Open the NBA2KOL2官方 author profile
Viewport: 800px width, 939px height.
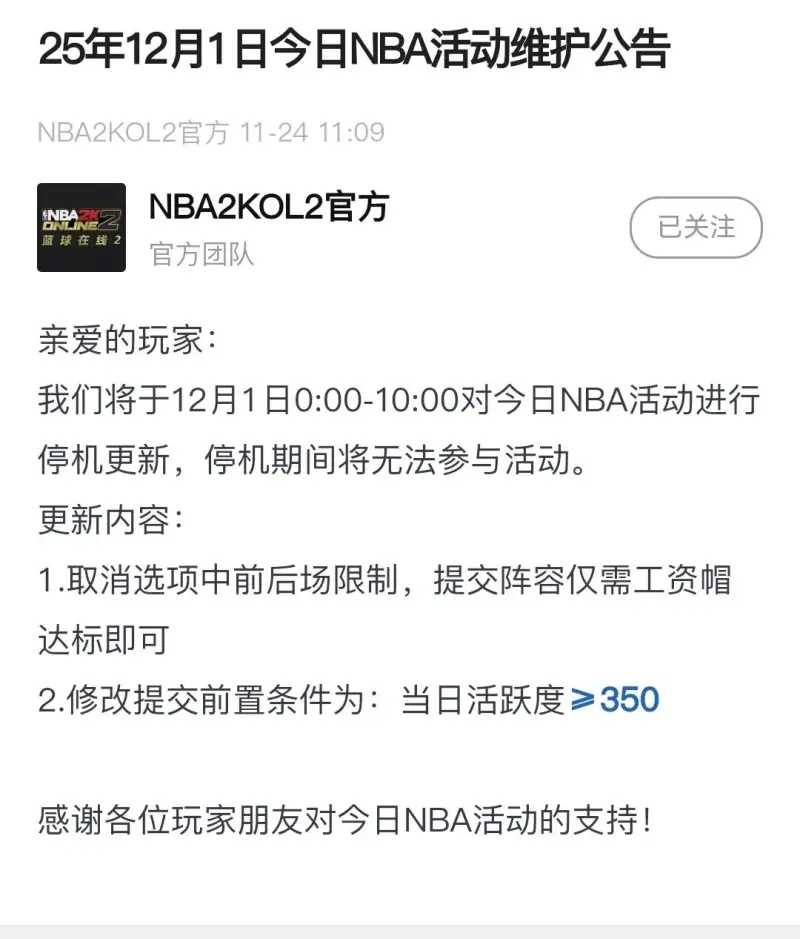tap(267, 208)
